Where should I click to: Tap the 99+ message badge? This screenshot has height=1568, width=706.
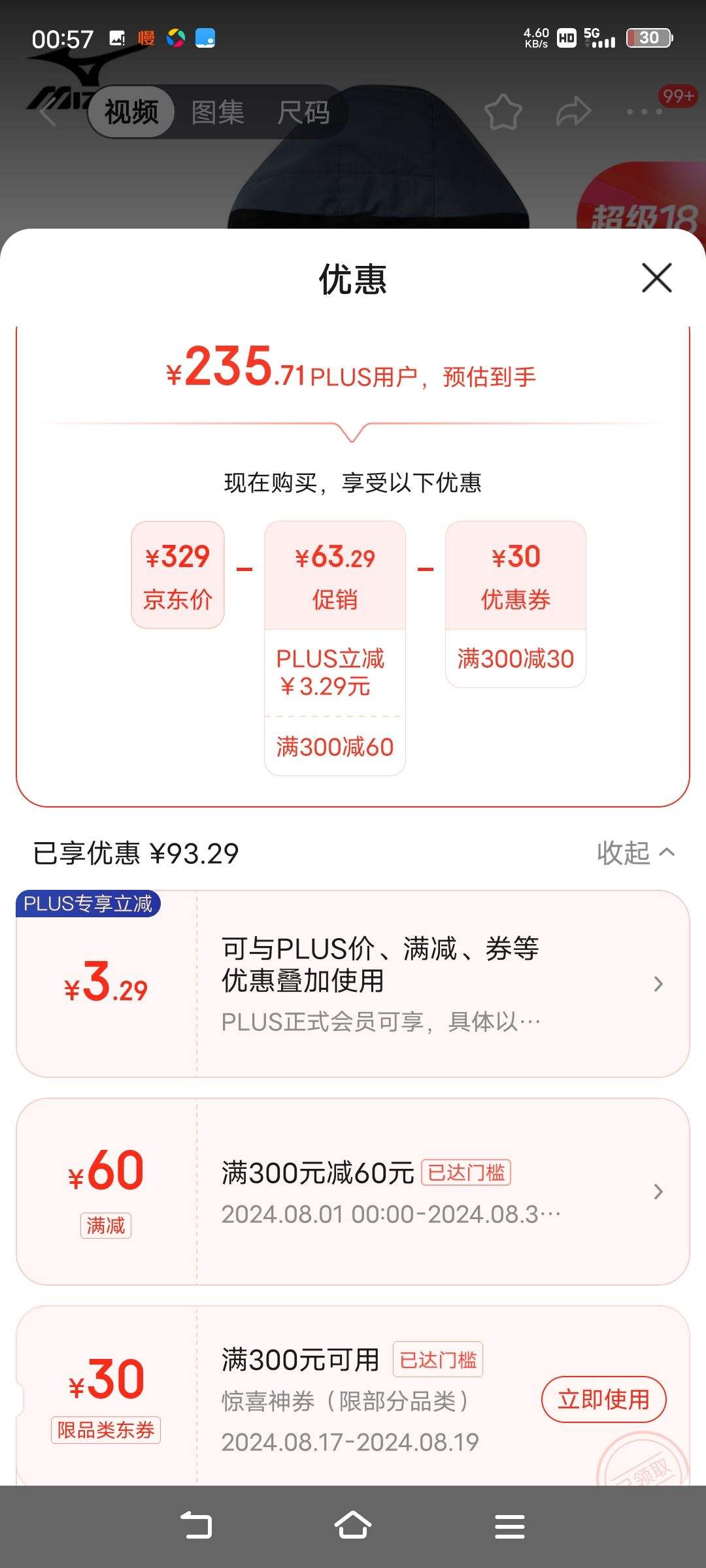pyautogui.click(x=679, y=97)
